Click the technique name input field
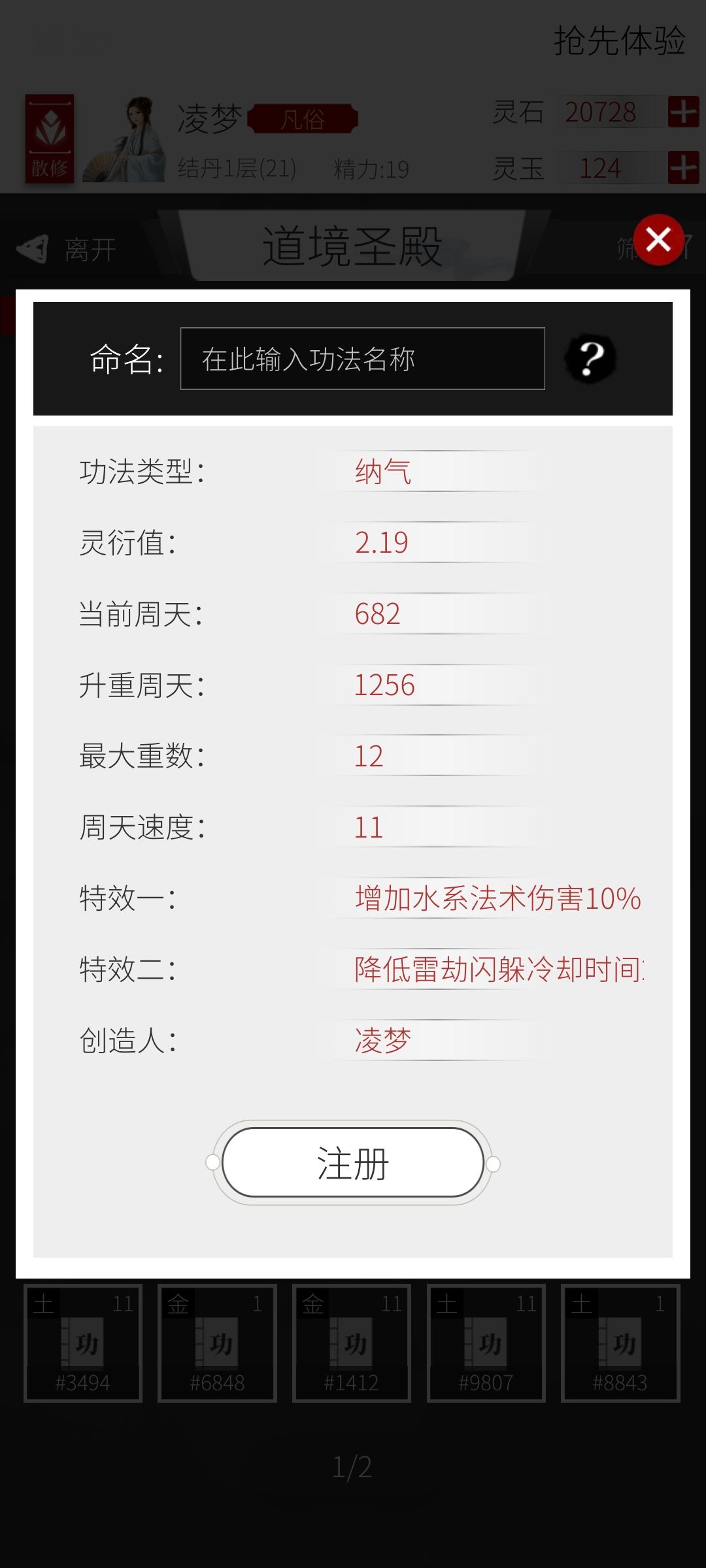706x1568 pixels. [x=361, y=358]
